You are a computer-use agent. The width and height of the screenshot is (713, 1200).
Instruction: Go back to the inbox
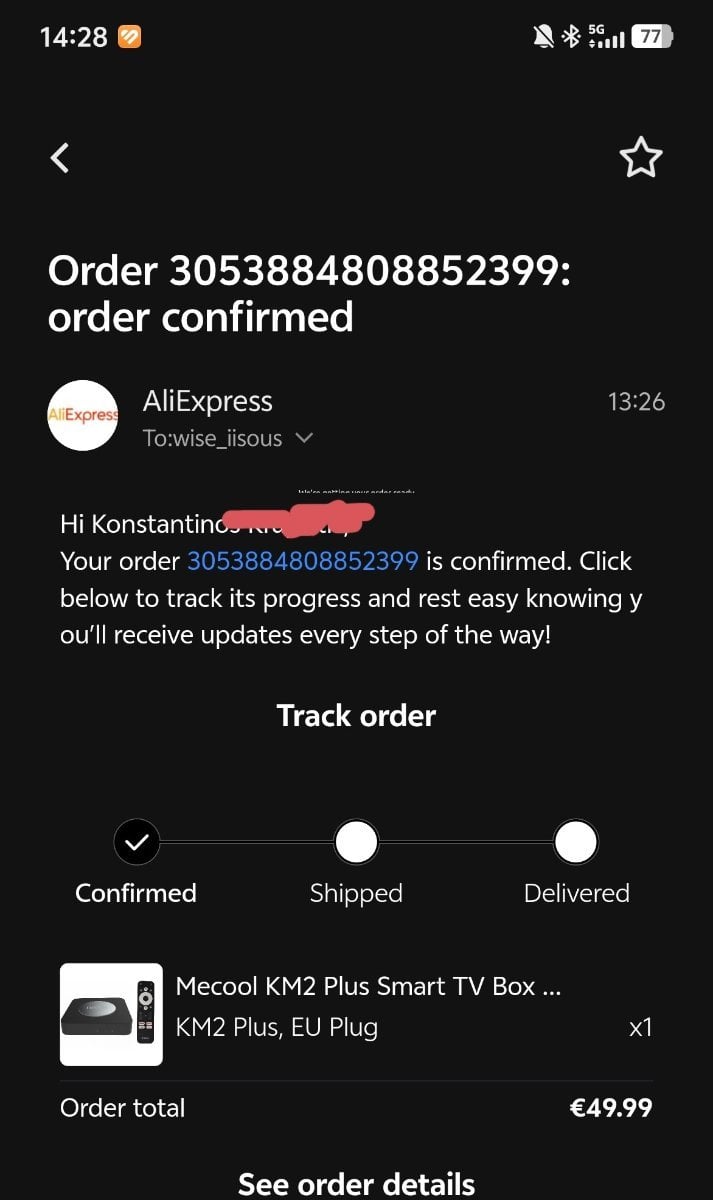tap(61, 158)
